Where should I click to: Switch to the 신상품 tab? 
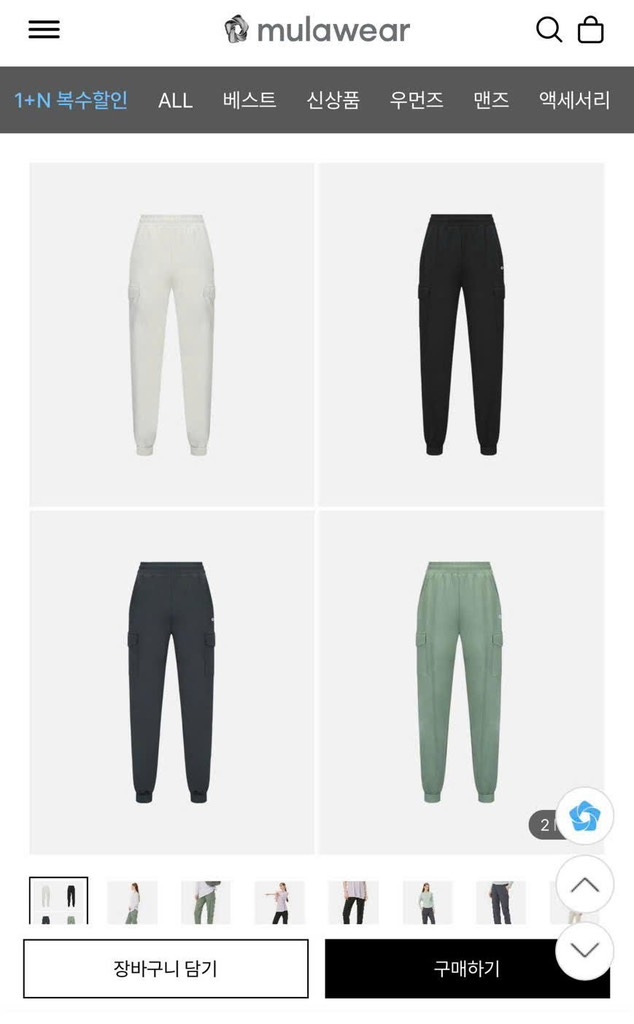point(332,100)
